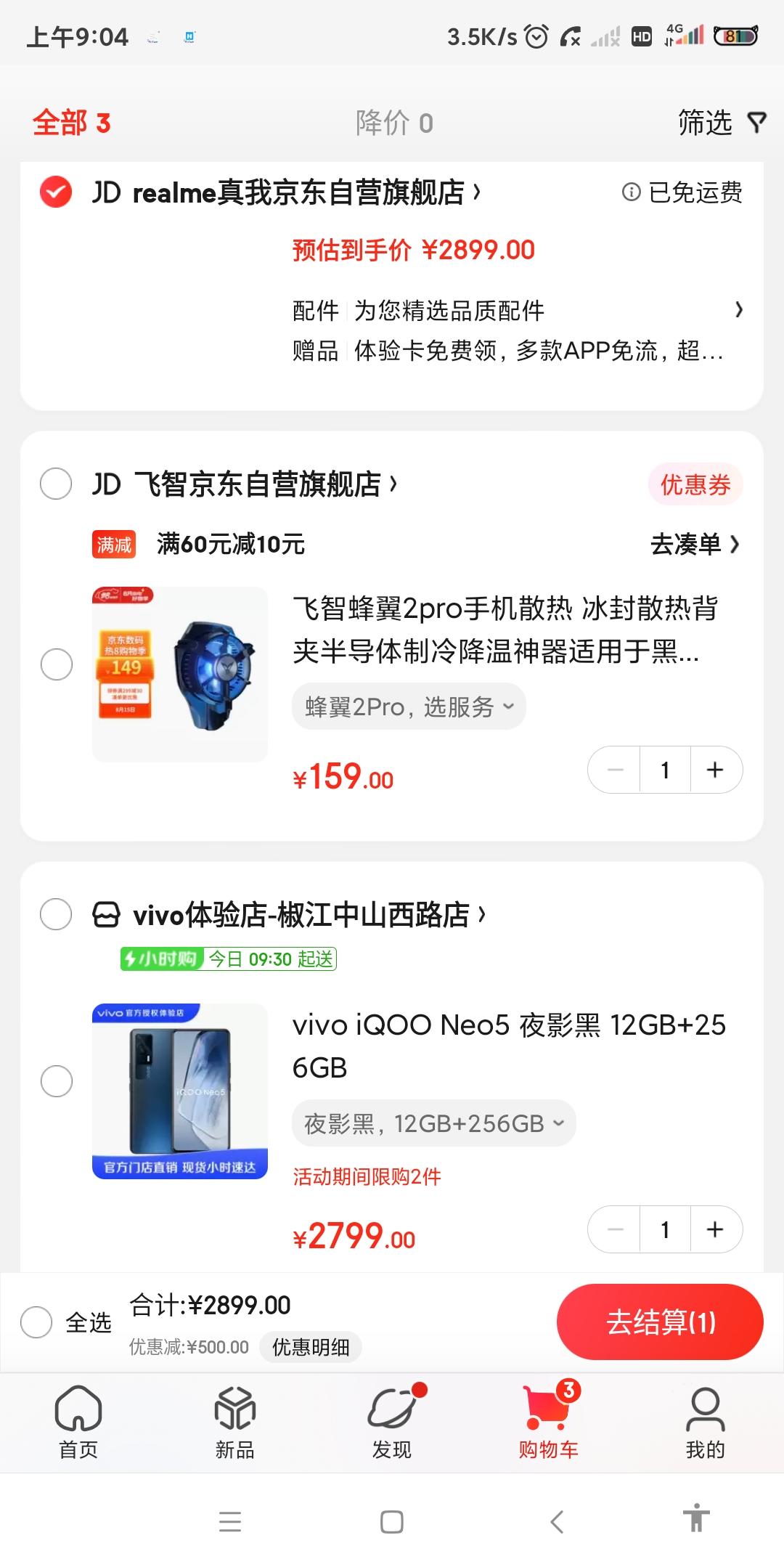
Task: Tap 去凑单 to add more items
Action: coord(694,544)
